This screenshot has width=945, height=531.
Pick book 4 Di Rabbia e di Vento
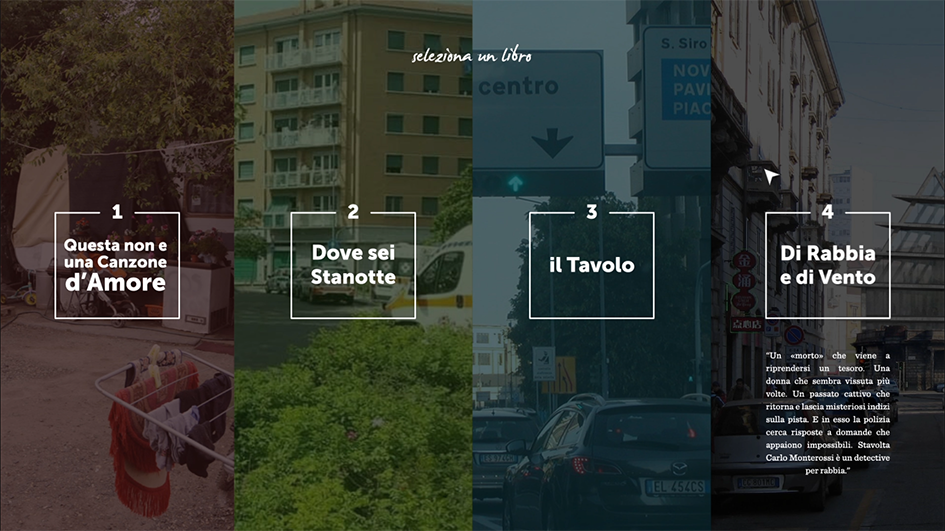pyautogui.click(x=827, y=265)
